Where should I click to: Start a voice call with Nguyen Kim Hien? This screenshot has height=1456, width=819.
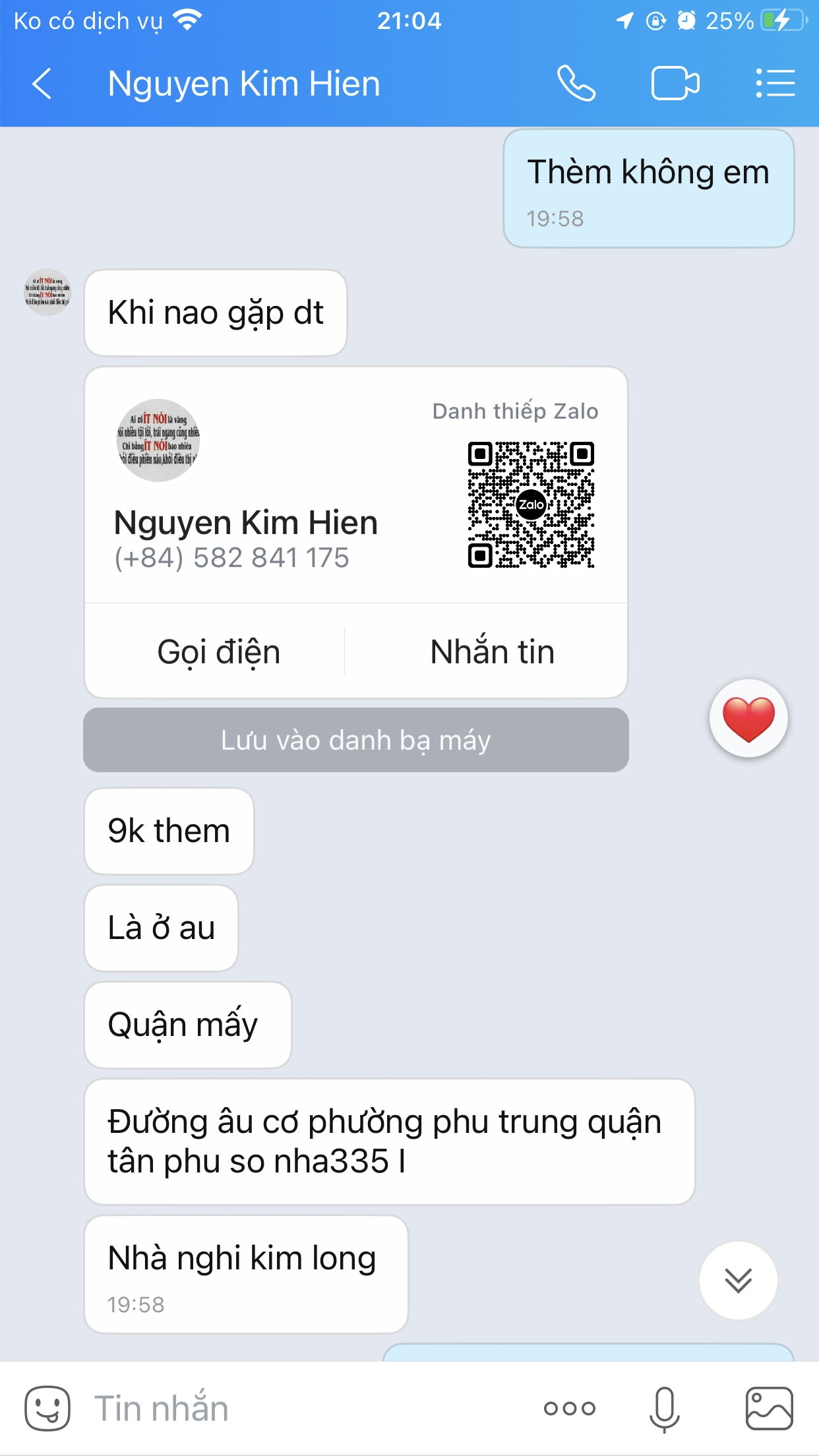576,84
